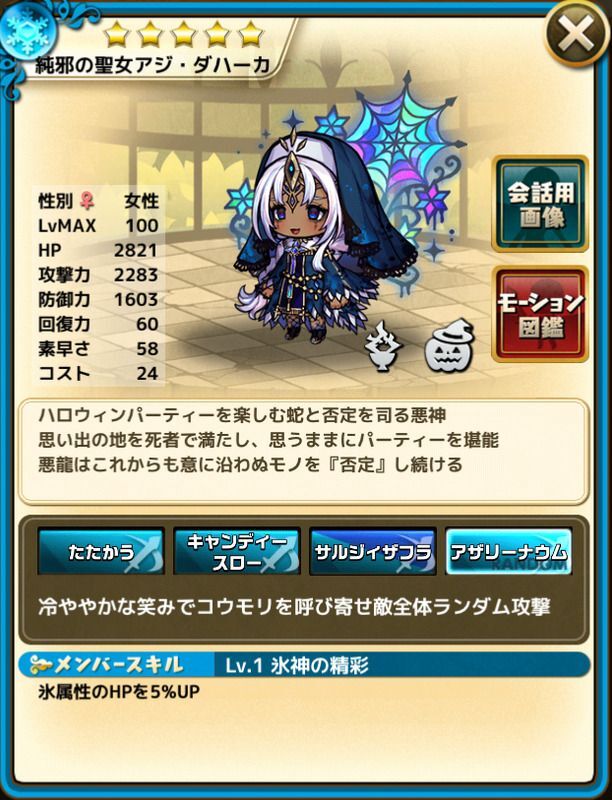The width and height of the screenshot is (612, 800).
Task: Select the サルジィザフラ skill
Action: [372, 552]
